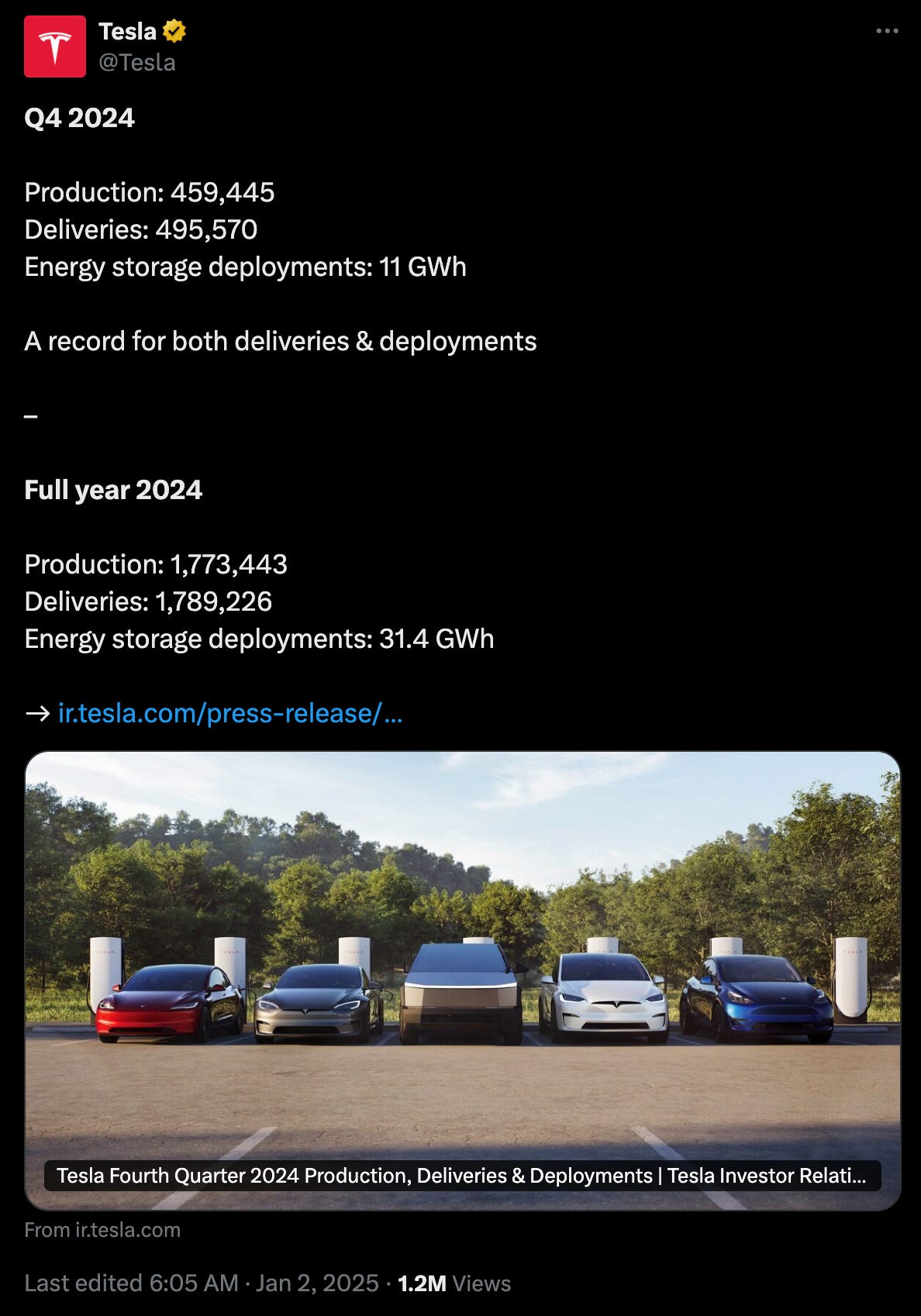This screenshot has height=1316, width=921.
Task: Open the Tesla Fourth Quarter 2024 link card
Action: point(463,980)
